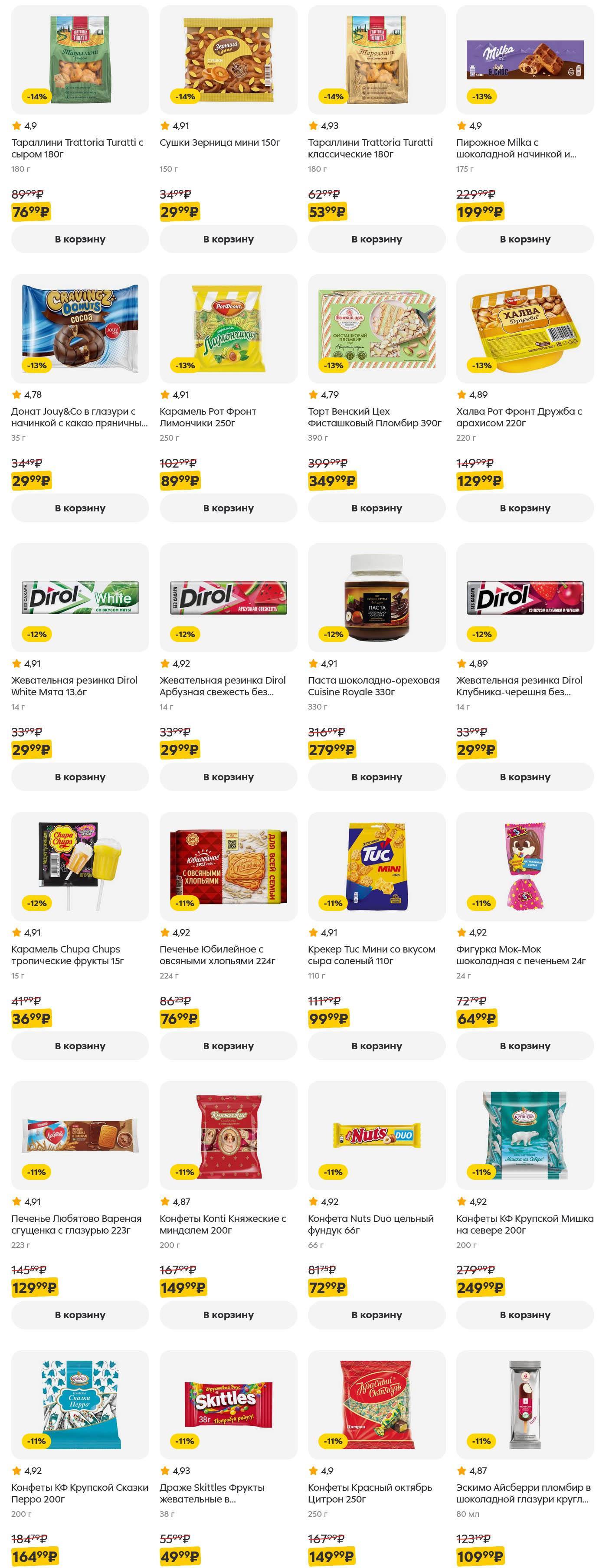Add Тараллини Trattoria Turatti с сыром to cart

coord(80,239)
